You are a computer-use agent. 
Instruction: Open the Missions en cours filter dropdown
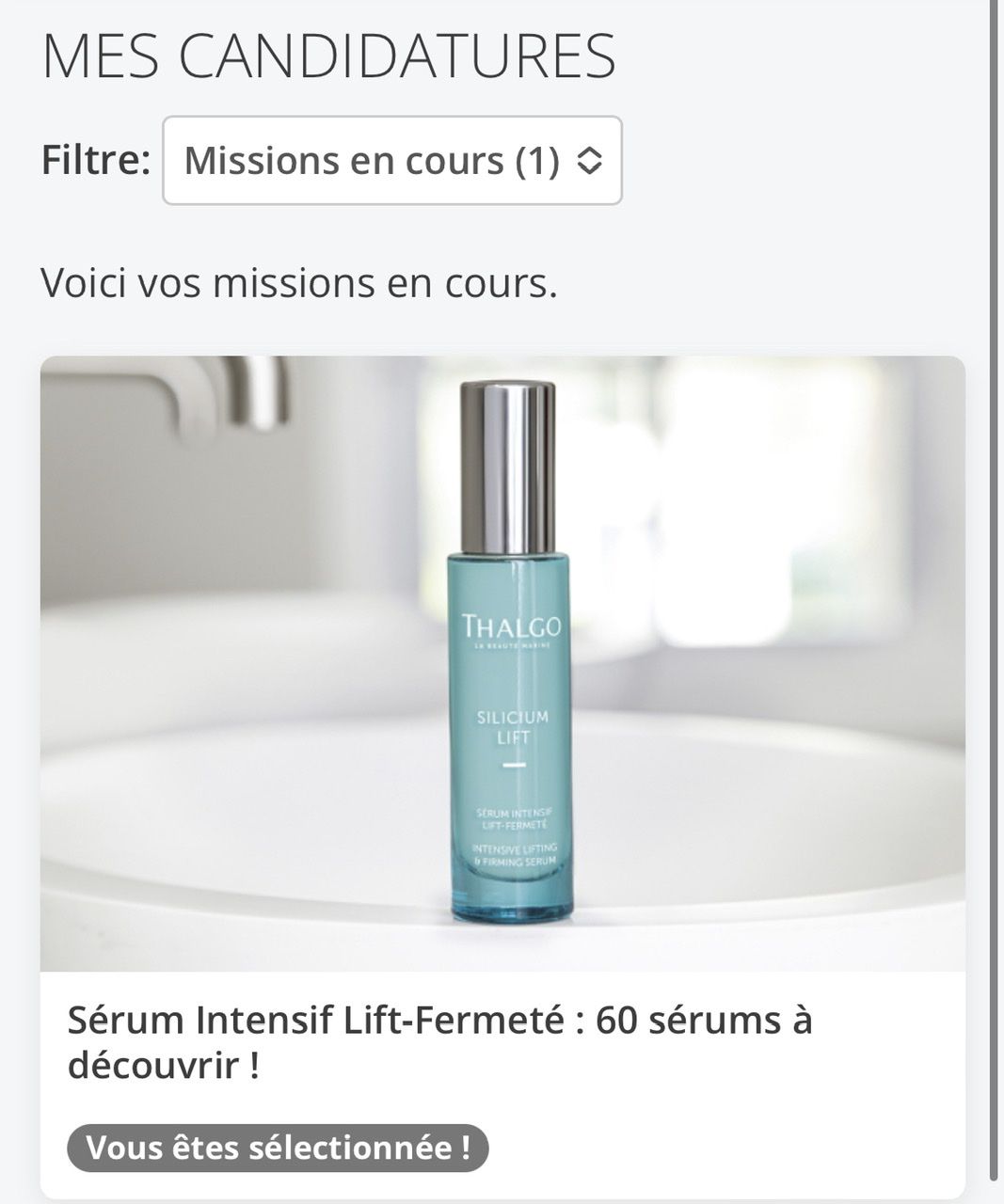point(391,161)
